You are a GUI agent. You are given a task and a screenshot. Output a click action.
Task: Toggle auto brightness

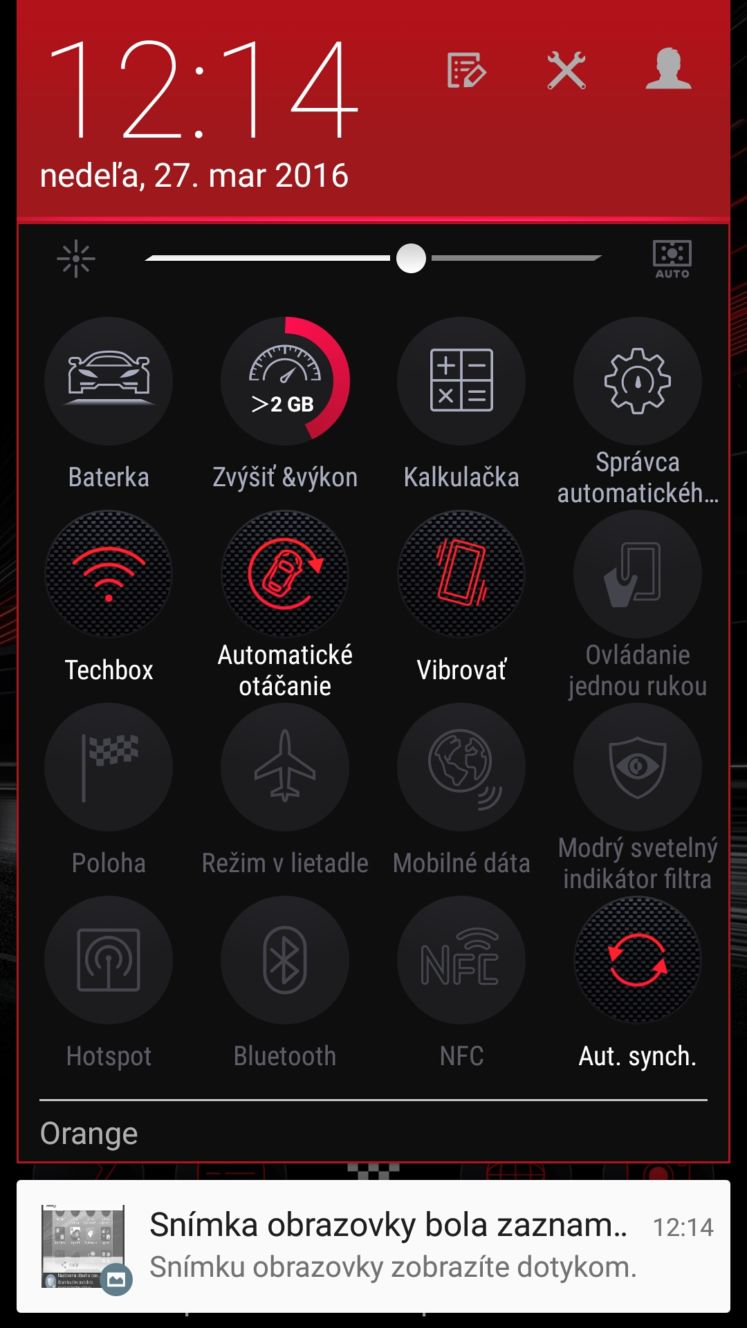[x=672, y=259]
